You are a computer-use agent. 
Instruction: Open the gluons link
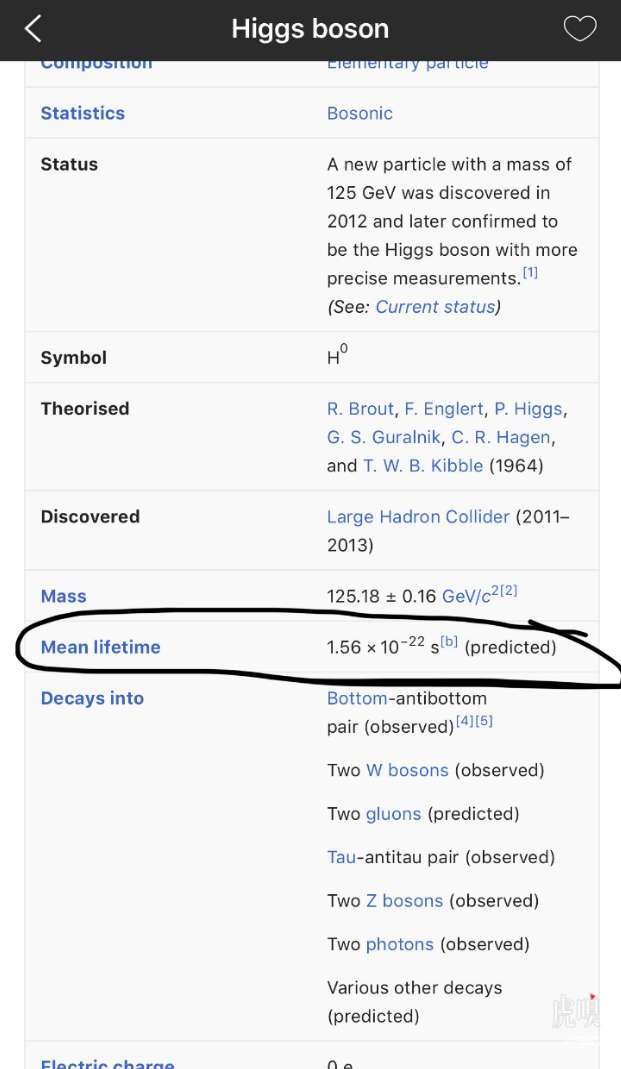tap(393, 814)
